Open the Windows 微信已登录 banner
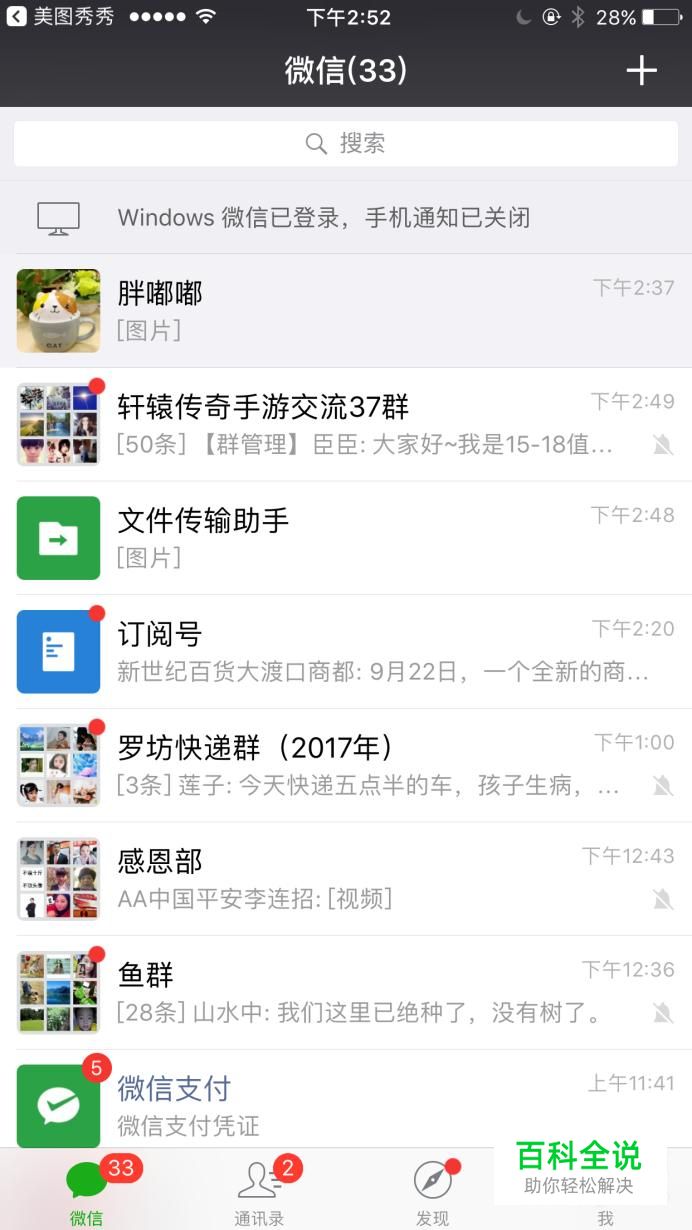This screenshot has width=692, height=1230. (346, 217)
